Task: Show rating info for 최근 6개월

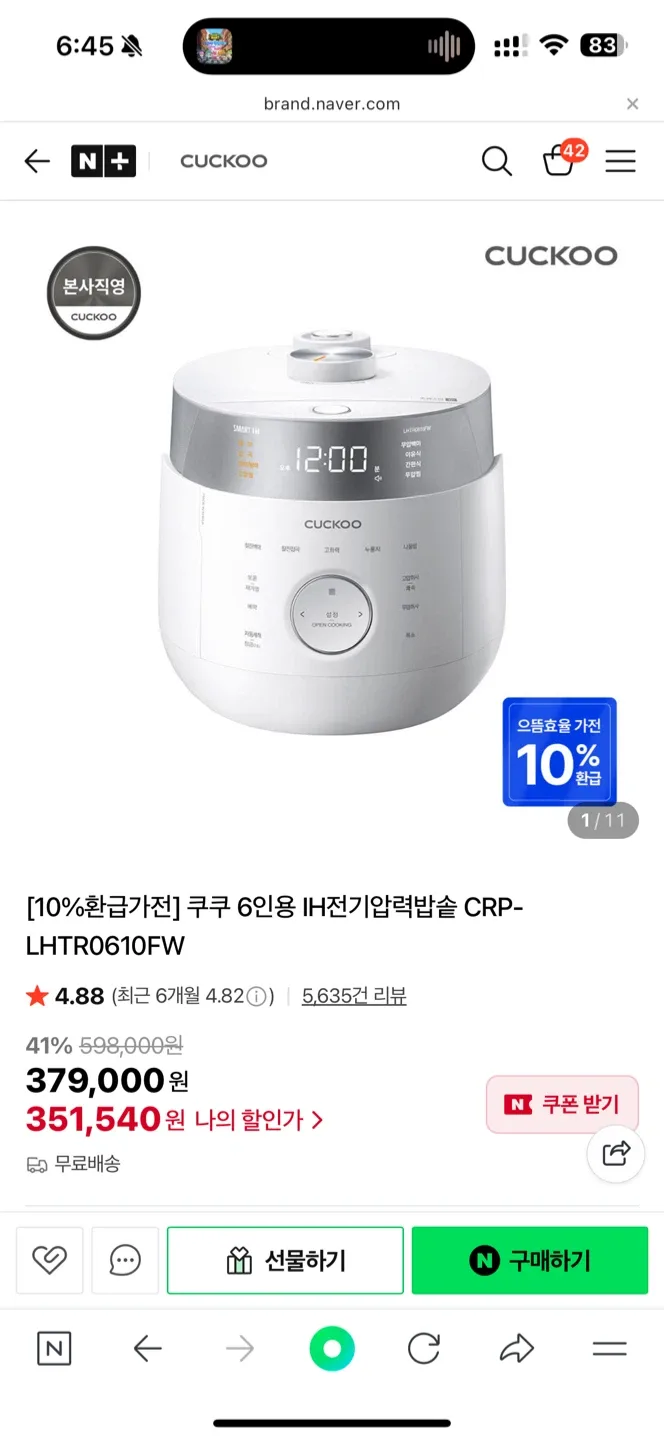Action: [256, 997]
